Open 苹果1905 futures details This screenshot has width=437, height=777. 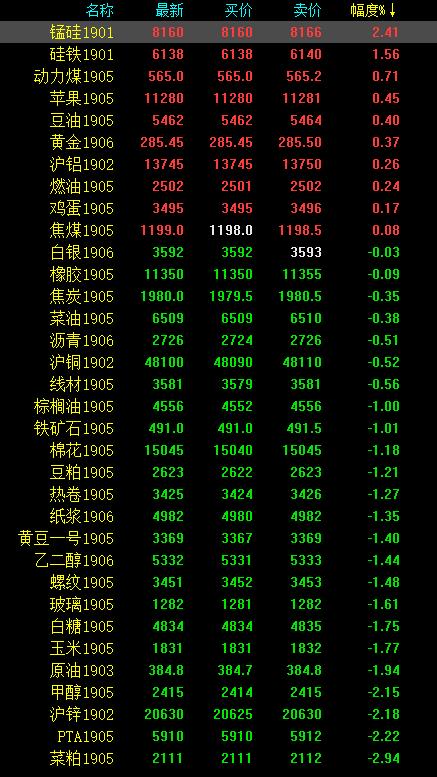pos(218,98)
